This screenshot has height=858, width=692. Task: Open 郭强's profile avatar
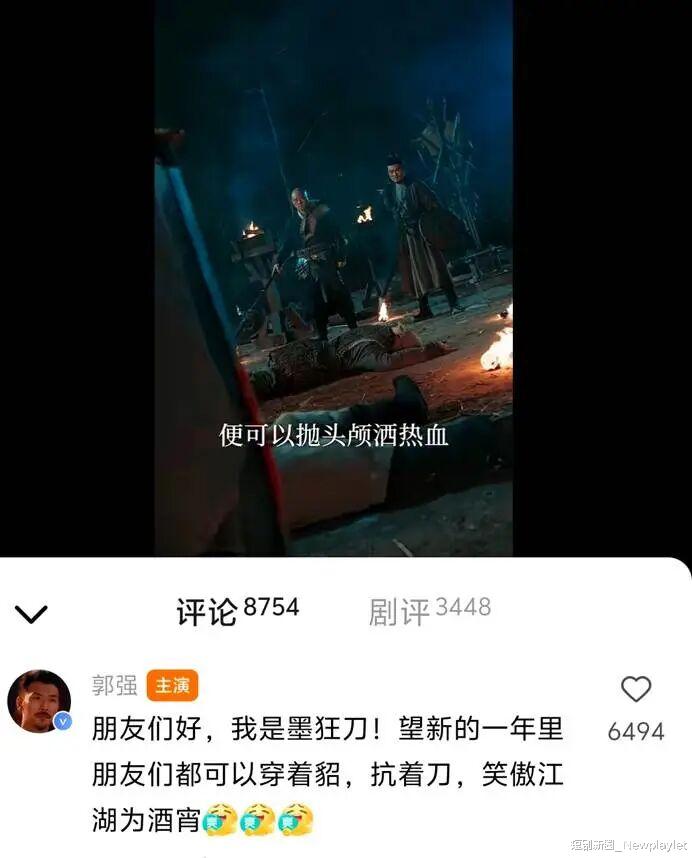tap(39, 701)
